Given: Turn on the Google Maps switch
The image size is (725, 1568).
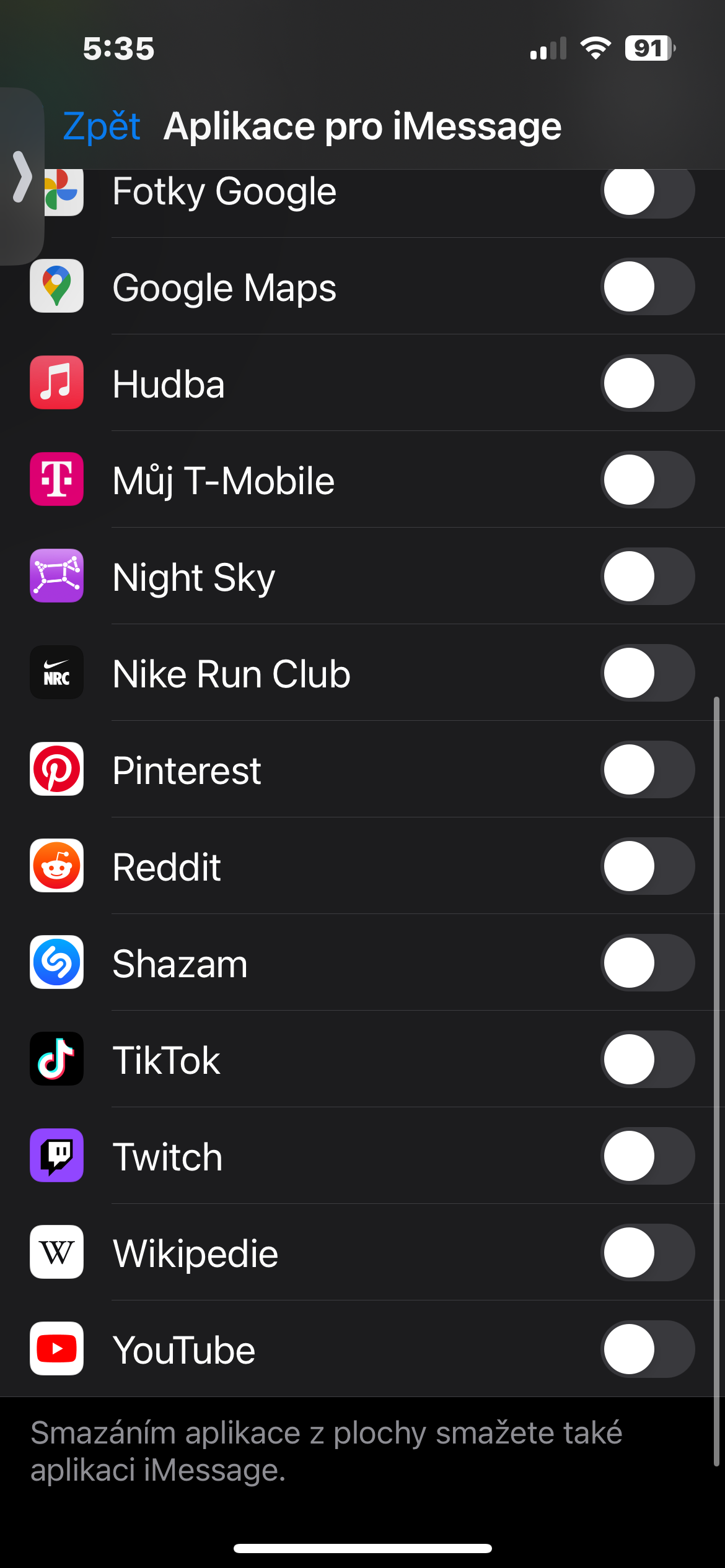Looking at the screenshot, I should coord(648,287).
